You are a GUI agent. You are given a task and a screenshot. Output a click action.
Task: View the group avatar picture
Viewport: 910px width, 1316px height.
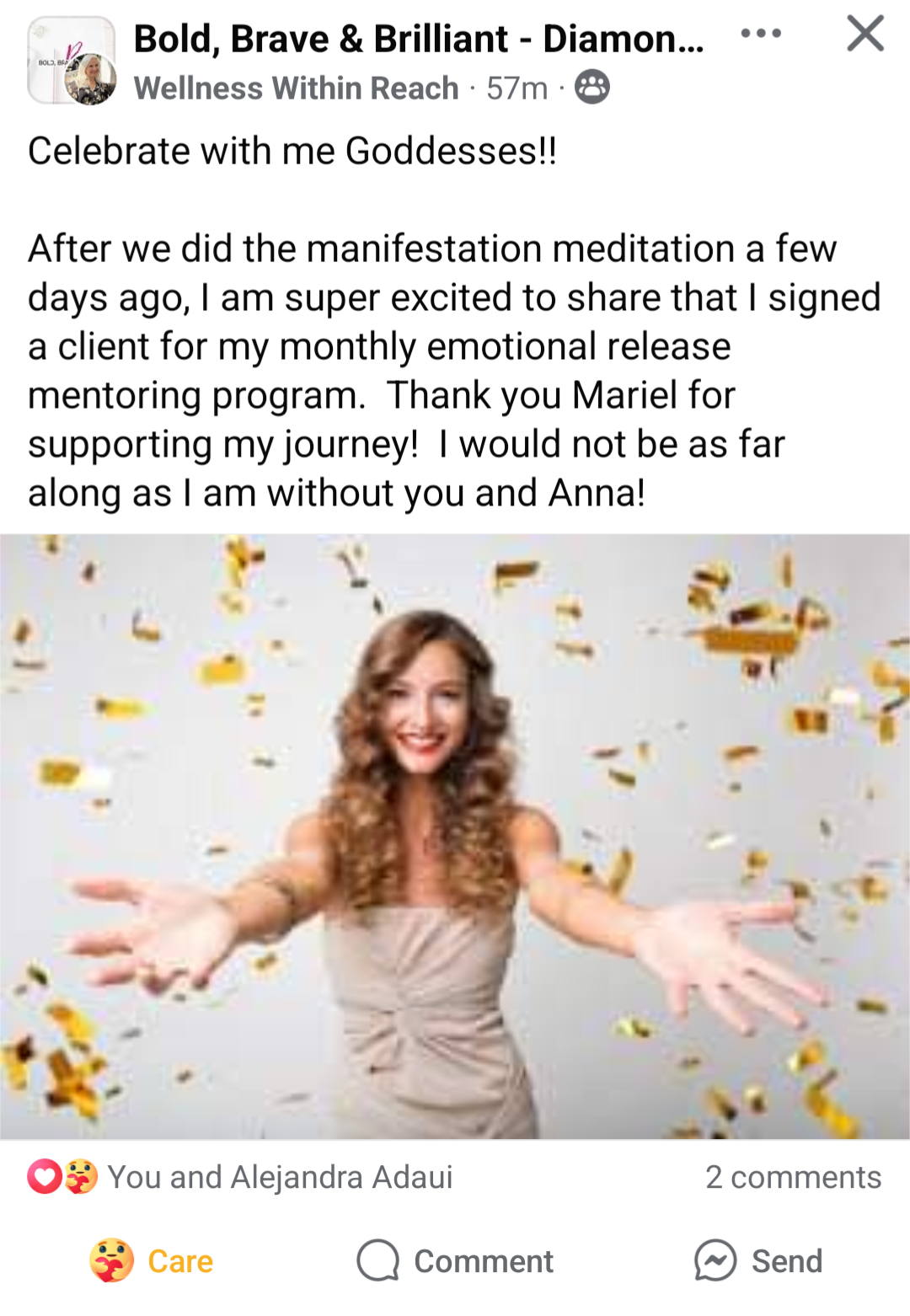tap(72, 61)
